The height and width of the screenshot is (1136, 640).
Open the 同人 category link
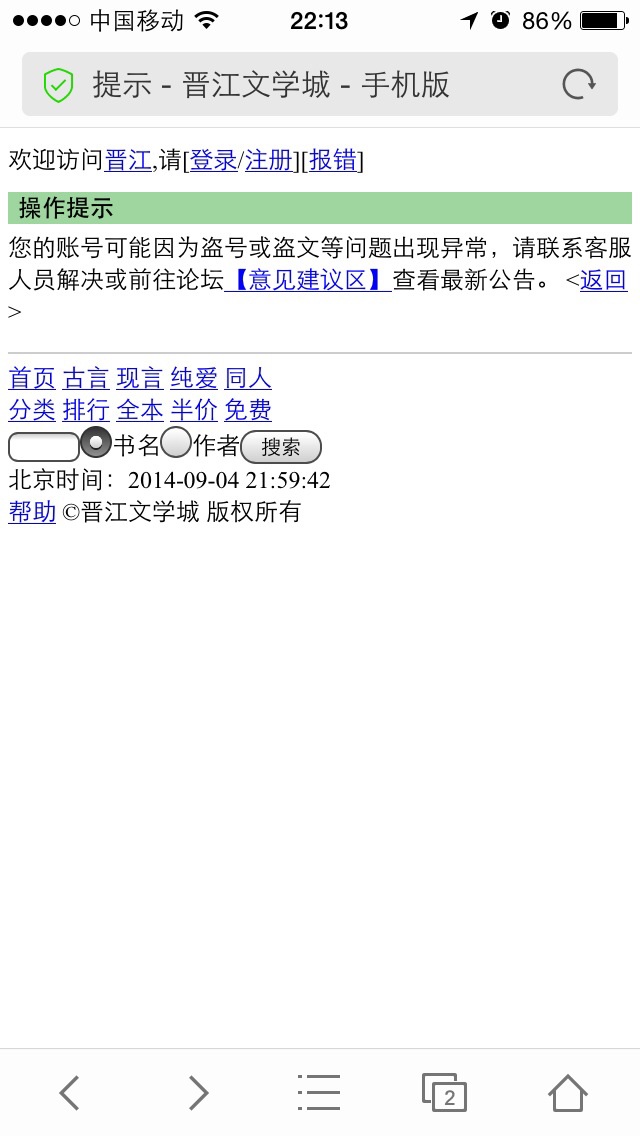pyautogui.click(x=248, y=379)
